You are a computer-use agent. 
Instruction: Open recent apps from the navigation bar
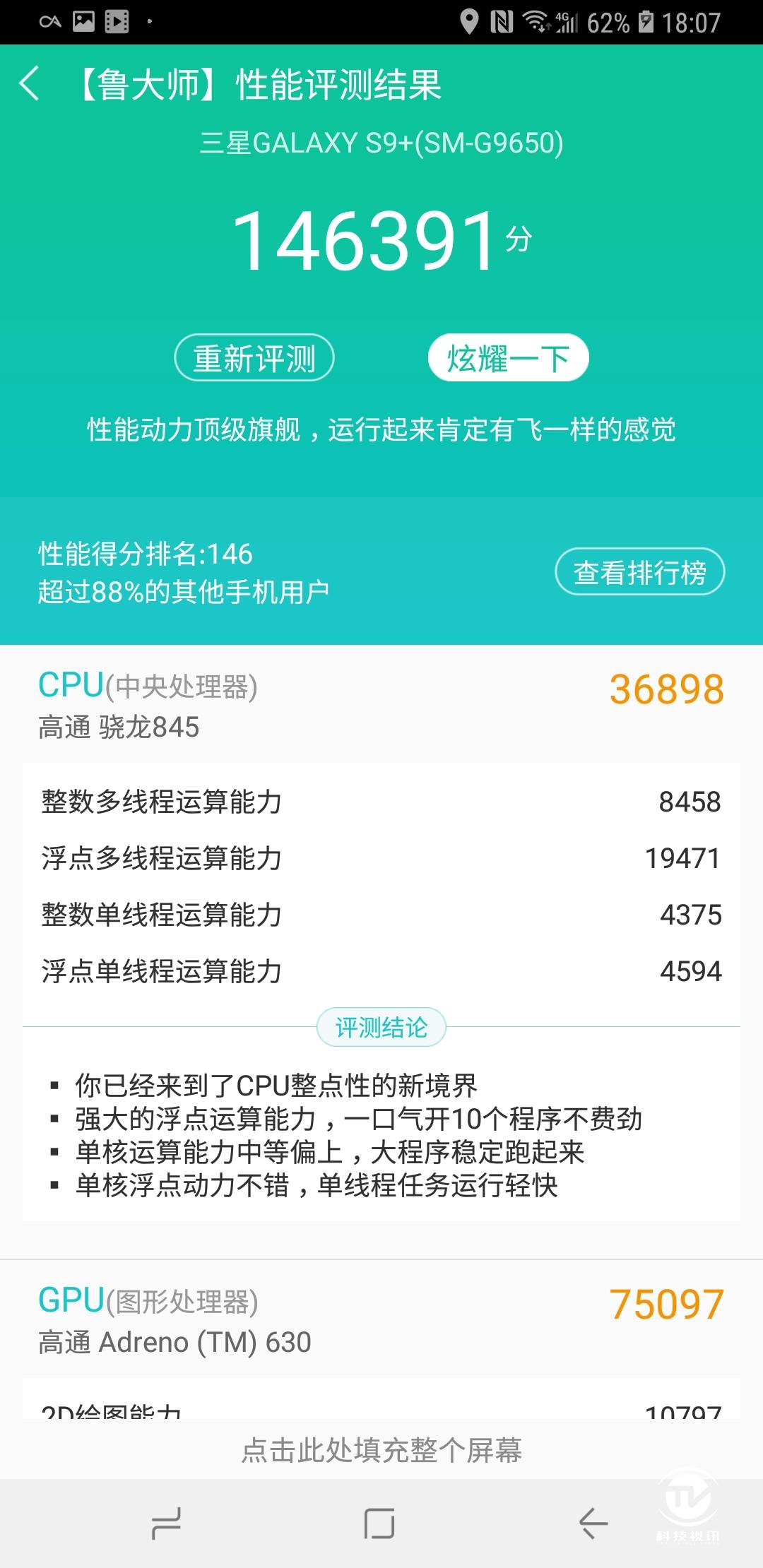click(167, 1524)
